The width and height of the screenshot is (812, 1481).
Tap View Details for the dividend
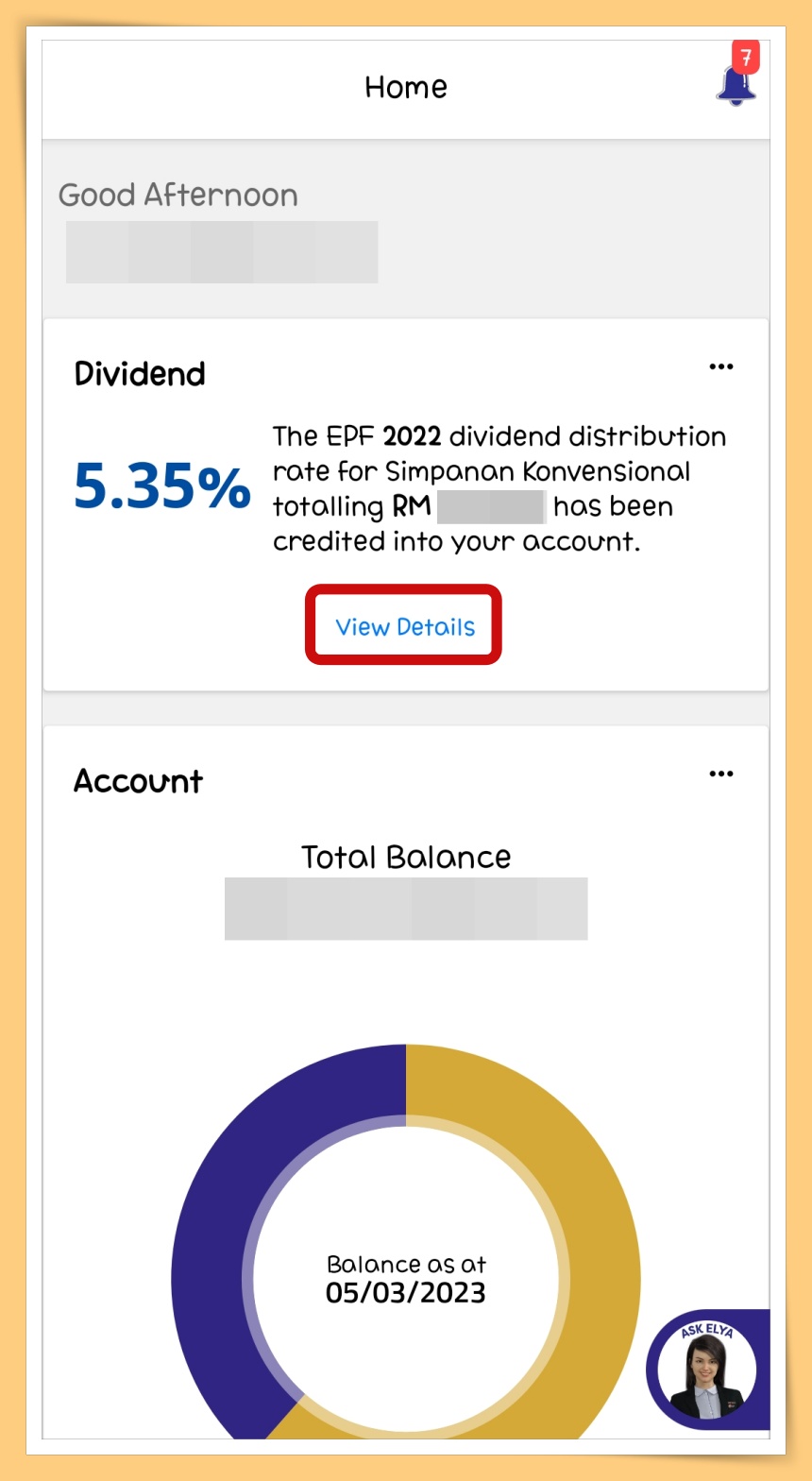coord(404,627)
